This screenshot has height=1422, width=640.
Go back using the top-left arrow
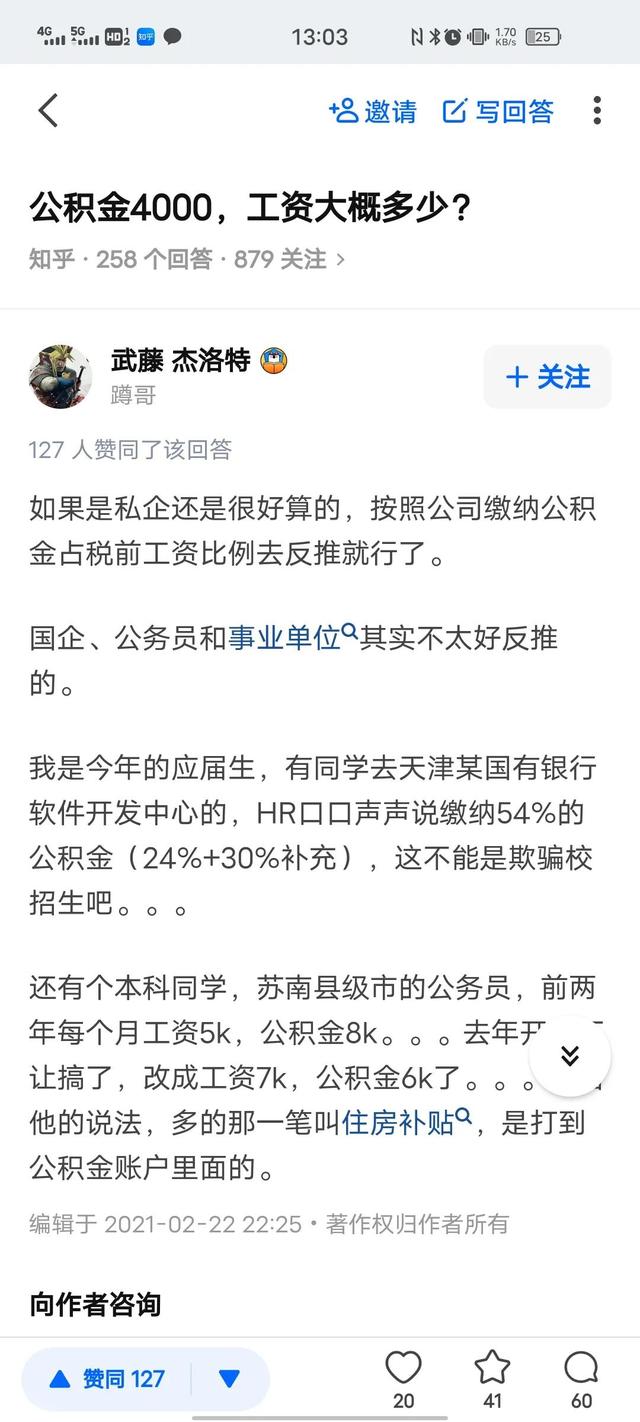pyautogui.click(x=48, y=111)
